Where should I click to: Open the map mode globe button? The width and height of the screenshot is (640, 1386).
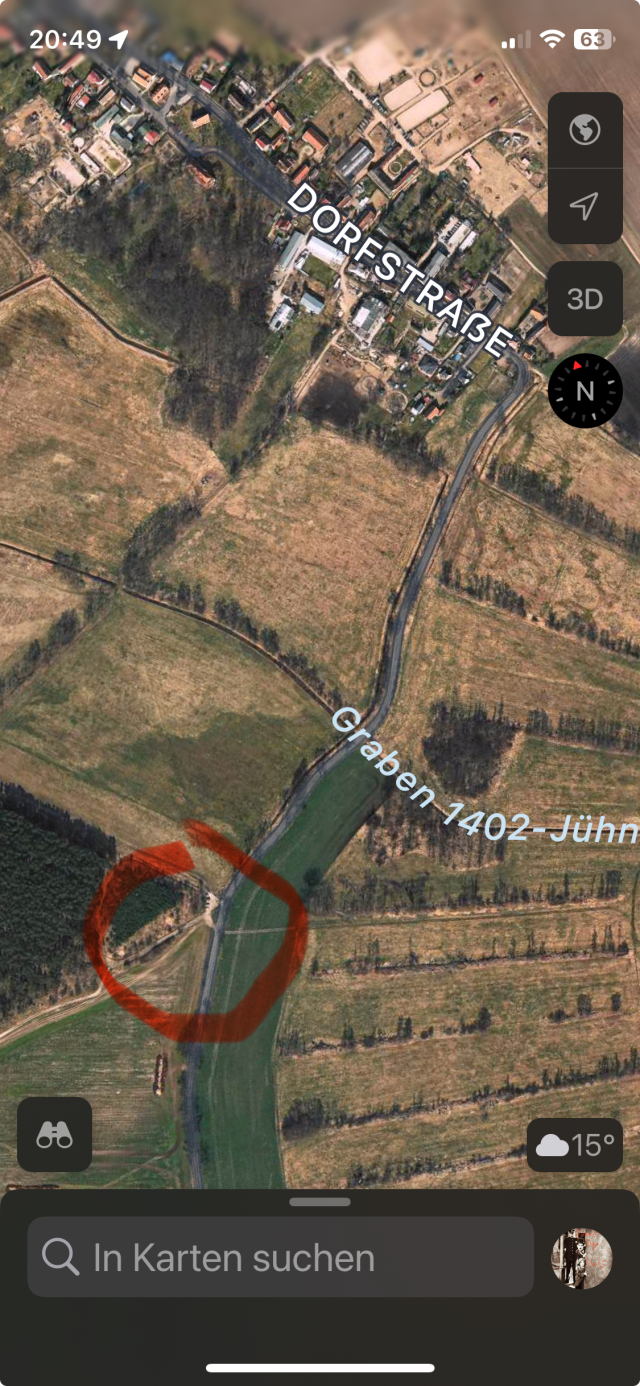[x=585, y=130]
